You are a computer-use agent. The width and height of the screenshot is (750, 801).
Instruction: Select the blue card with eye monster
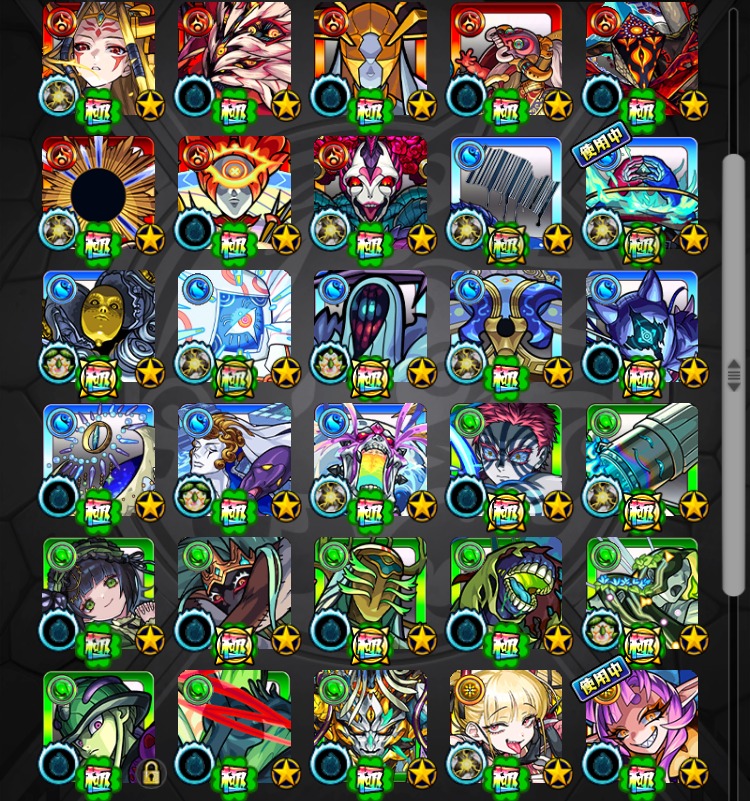[x=234, y=326]
